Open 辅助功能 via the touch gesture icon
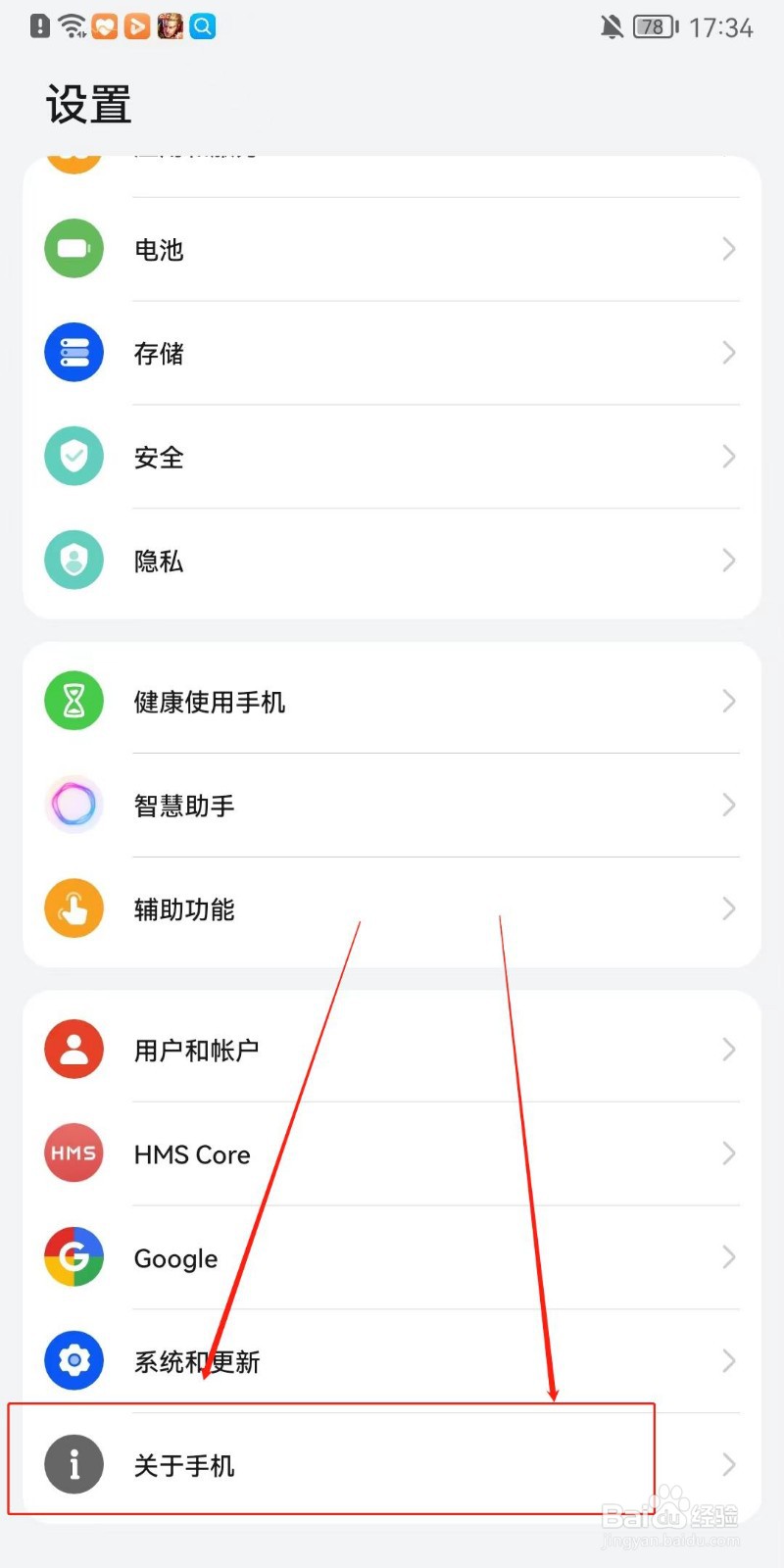The image size is (784, 1568). click(x=73, y=908)
